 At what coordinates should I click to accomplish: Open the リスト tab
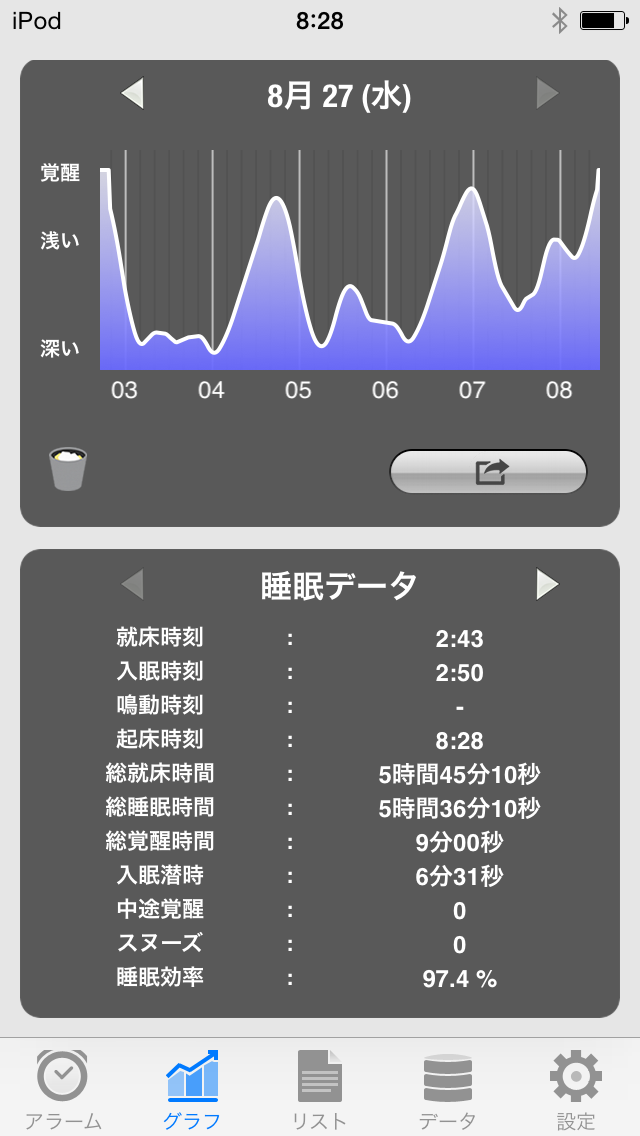pos(319,1088)
